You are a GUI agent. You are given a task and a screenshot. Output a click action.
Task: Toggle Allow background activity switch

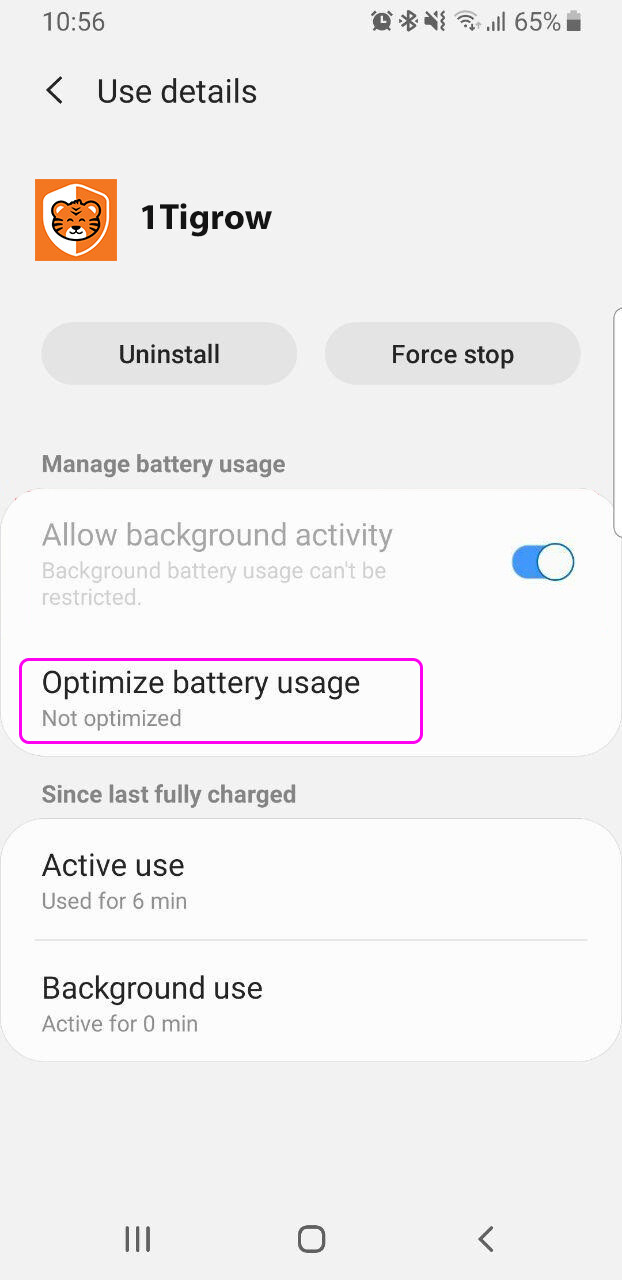point(543,562)
